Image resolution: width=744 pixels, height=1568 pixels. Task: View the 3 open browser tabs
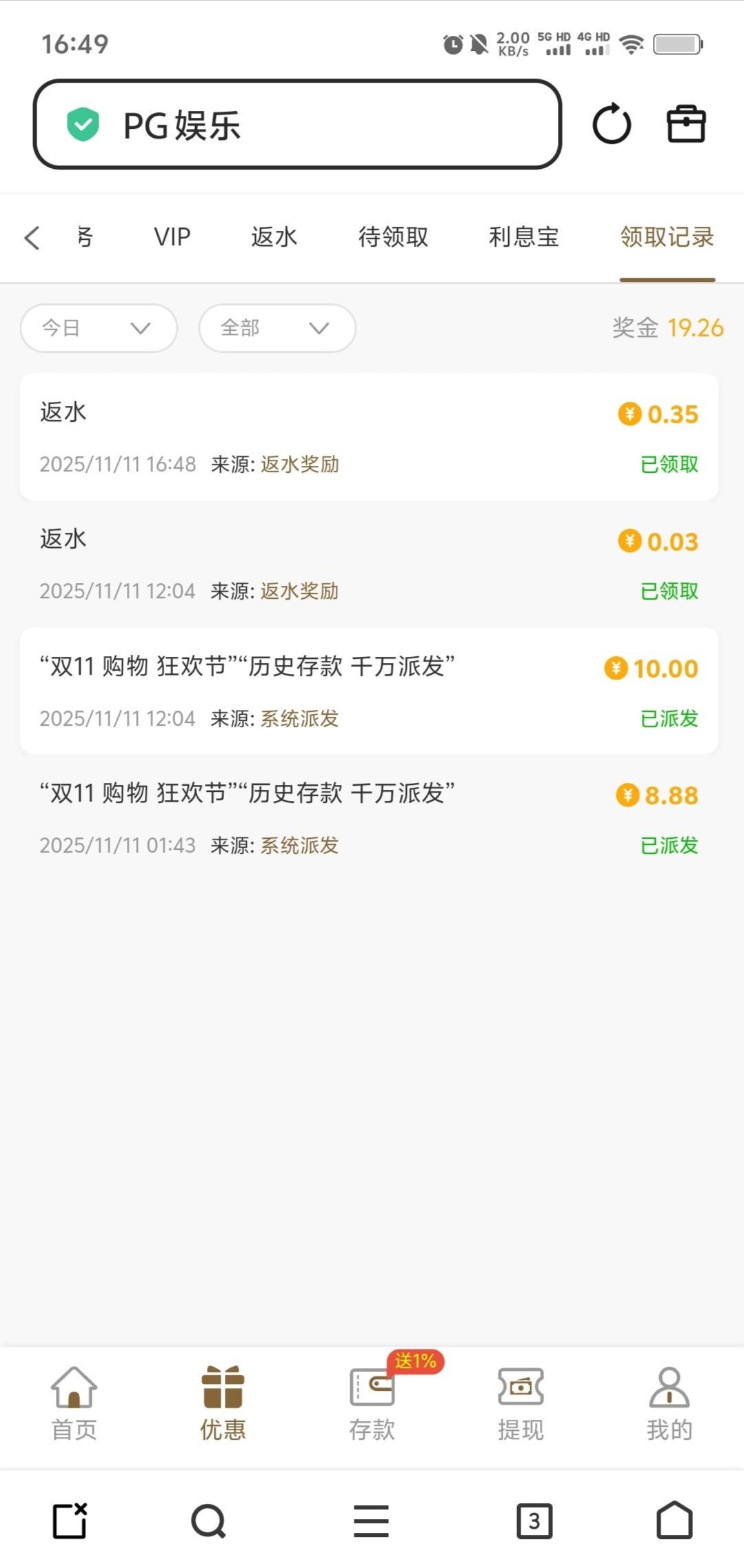click(534, 1520)
